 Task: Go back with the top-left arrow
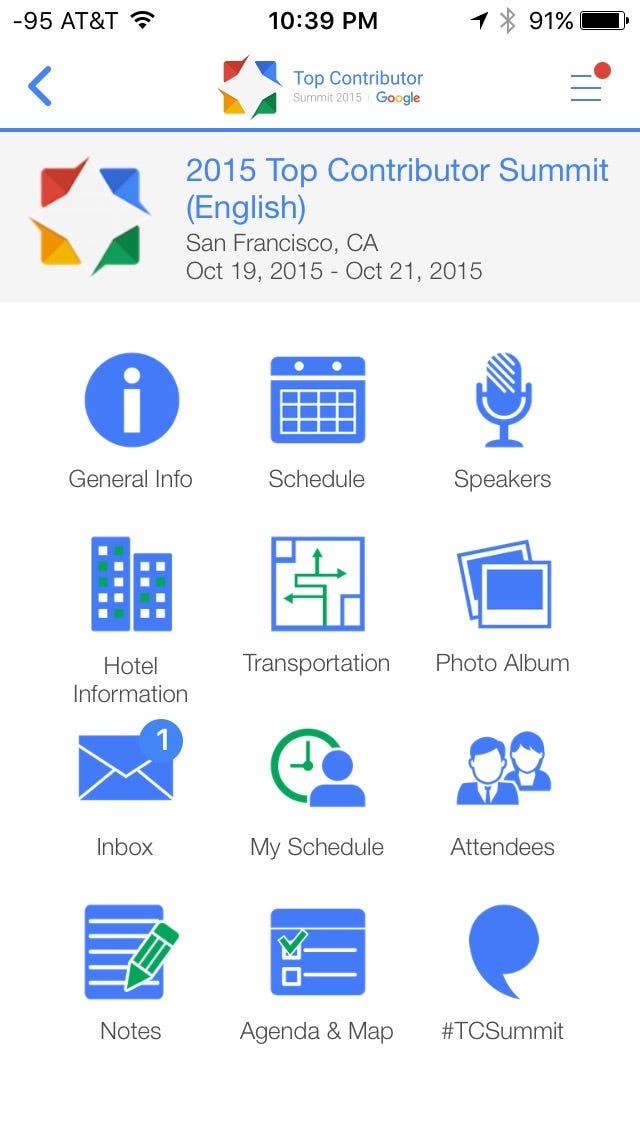40,86
